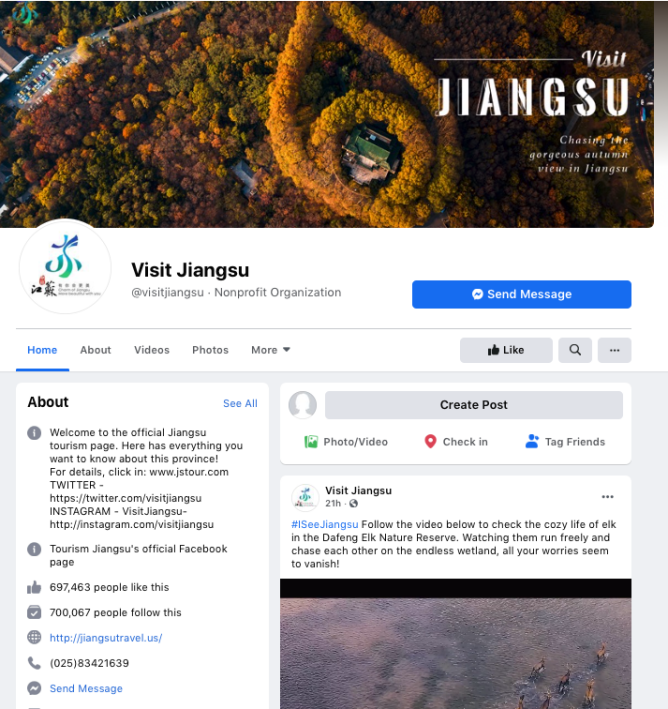Screen dimensions: 668x709
Task: Switch to the Photos tab
Action: click(210, 350)
